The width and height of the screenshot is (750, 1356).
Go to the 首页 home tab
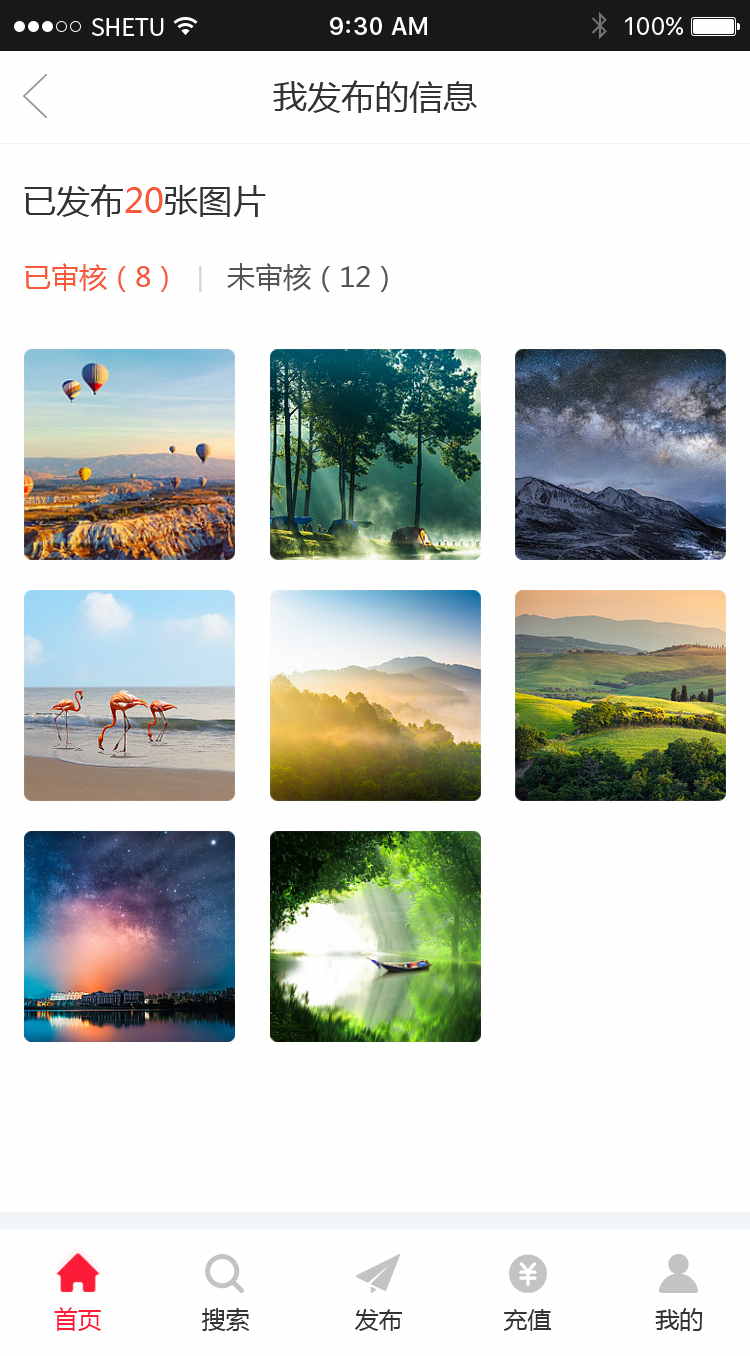click(x=78, y=1292)
